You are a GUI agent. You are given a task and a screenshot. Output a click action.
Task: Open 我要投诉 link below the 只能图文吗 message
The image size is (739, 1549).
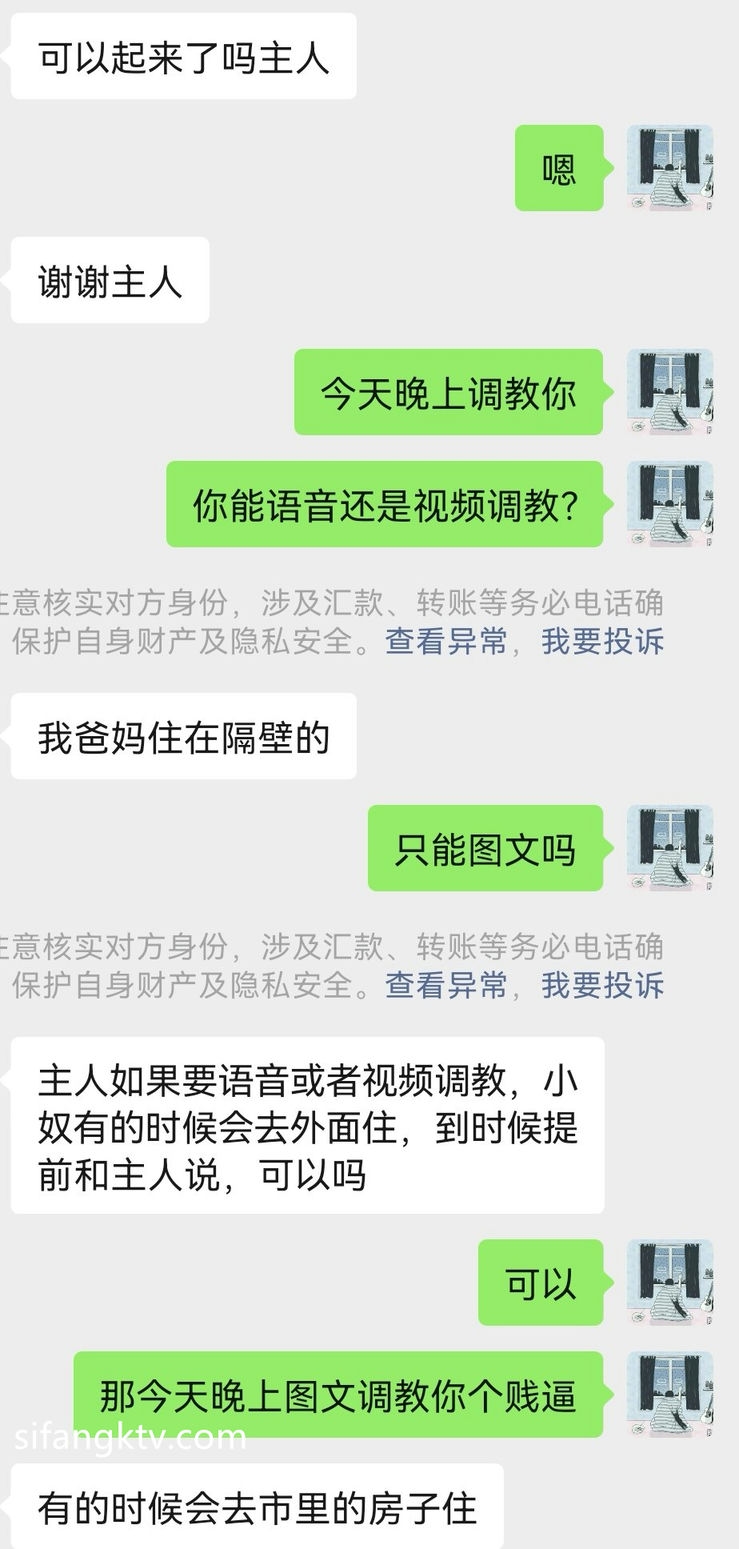coord(602,985)
